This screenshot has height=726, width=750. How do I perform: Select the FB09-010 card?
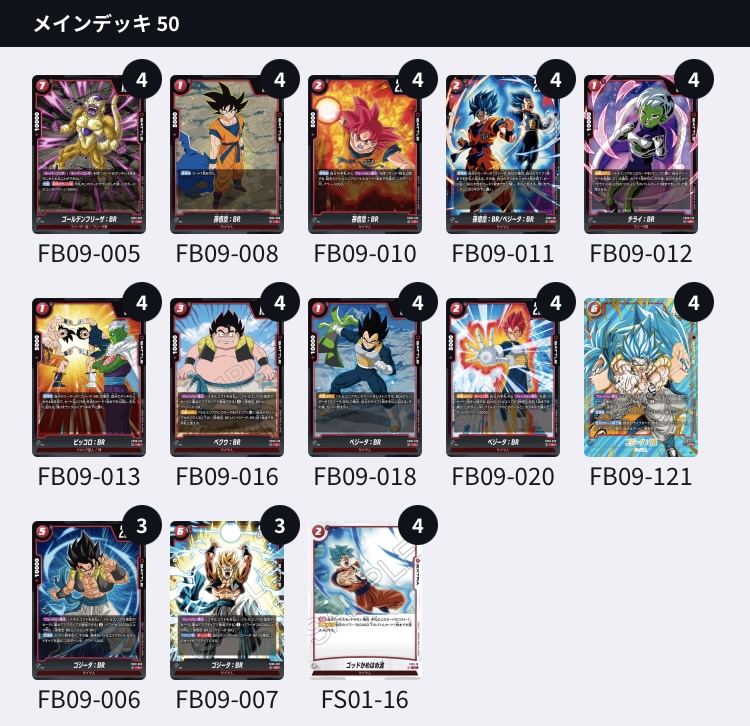364,155
